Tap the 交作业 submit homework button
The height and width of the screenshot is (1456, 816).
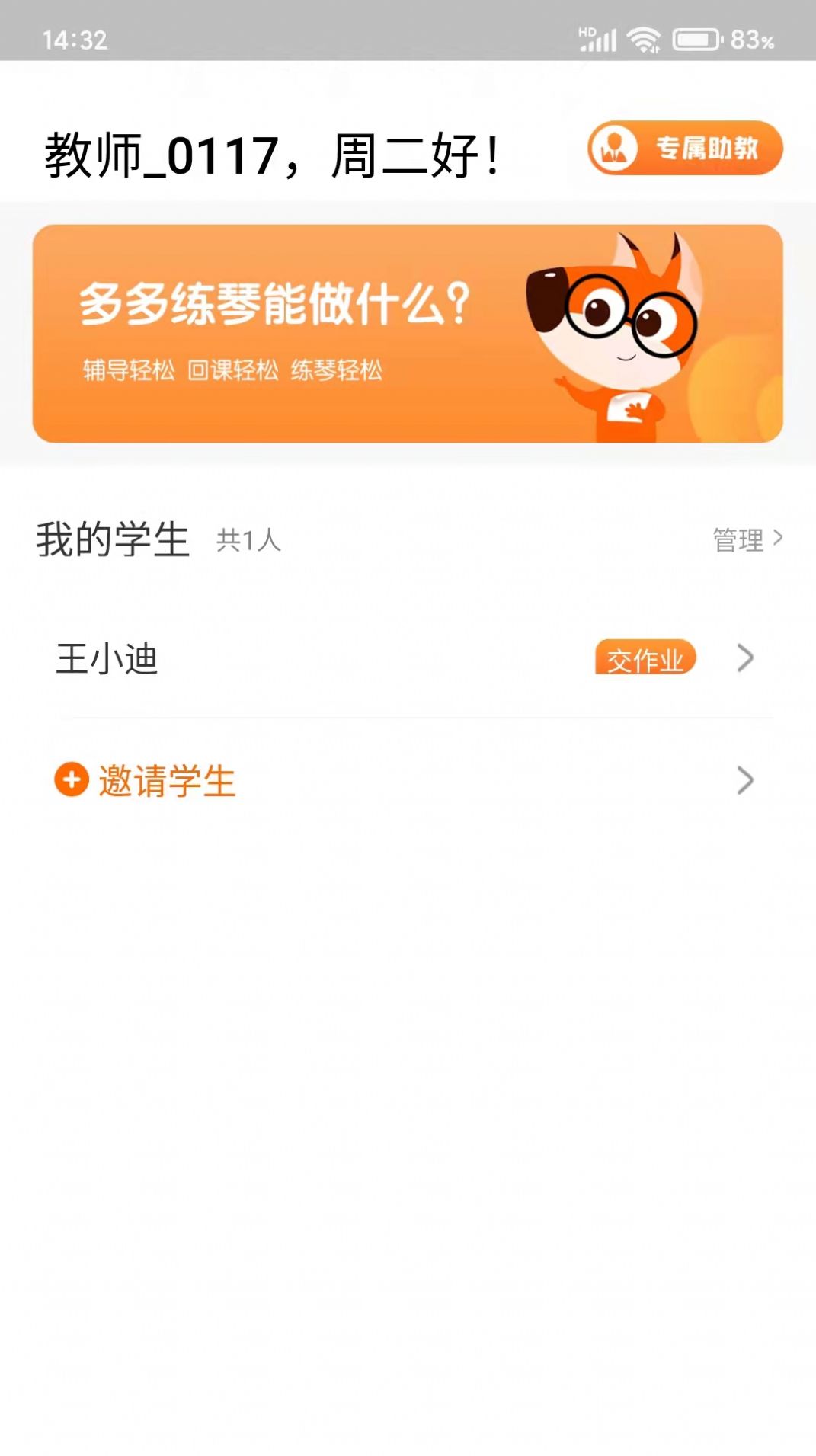click(645, 658)
